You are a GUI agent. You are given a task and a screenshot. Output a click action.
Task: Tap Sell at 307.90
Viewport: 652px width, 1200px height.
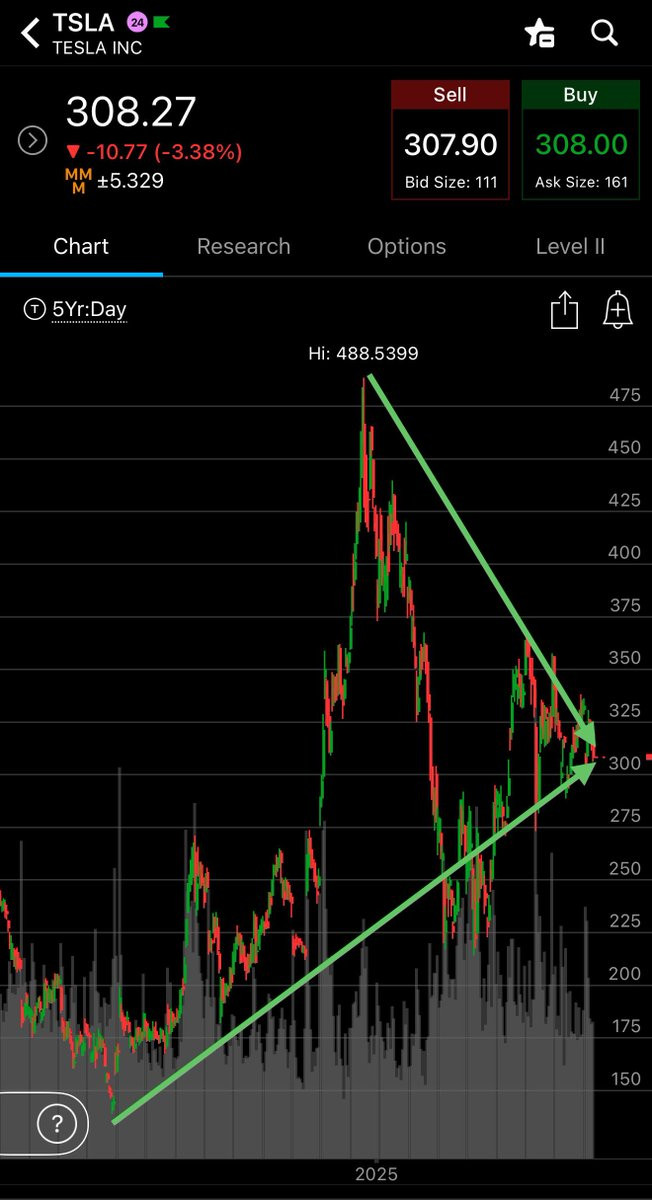[450, 140]
